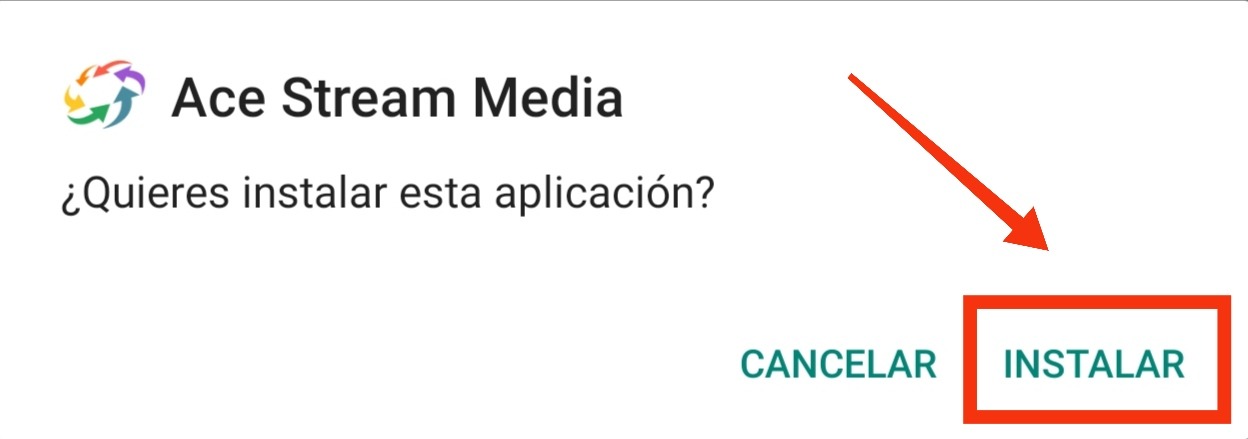
Task: Cancel the installation with CANCELAR
Action: 838,364
